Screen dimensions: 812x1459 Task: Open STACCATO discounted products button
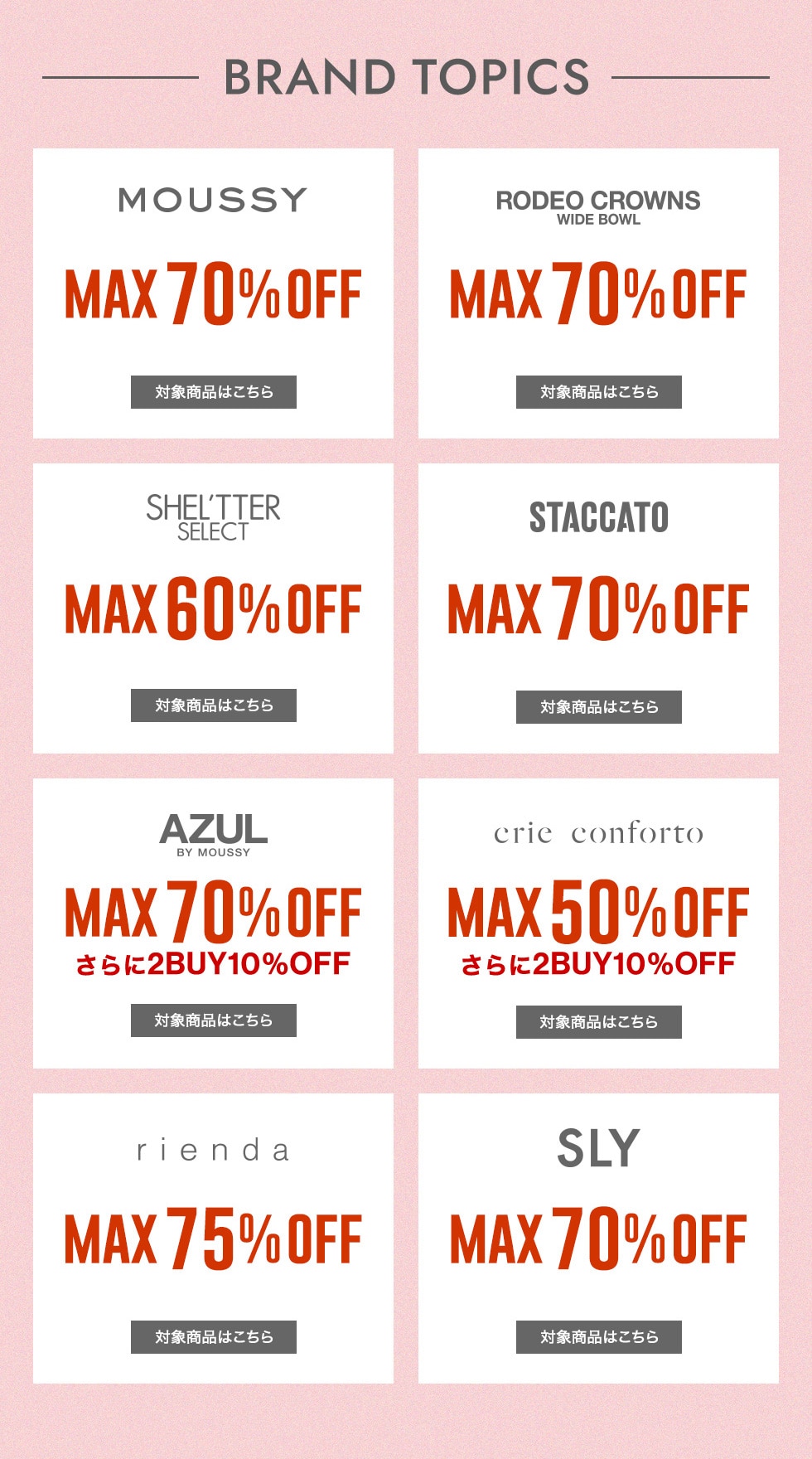pos(598,707)
